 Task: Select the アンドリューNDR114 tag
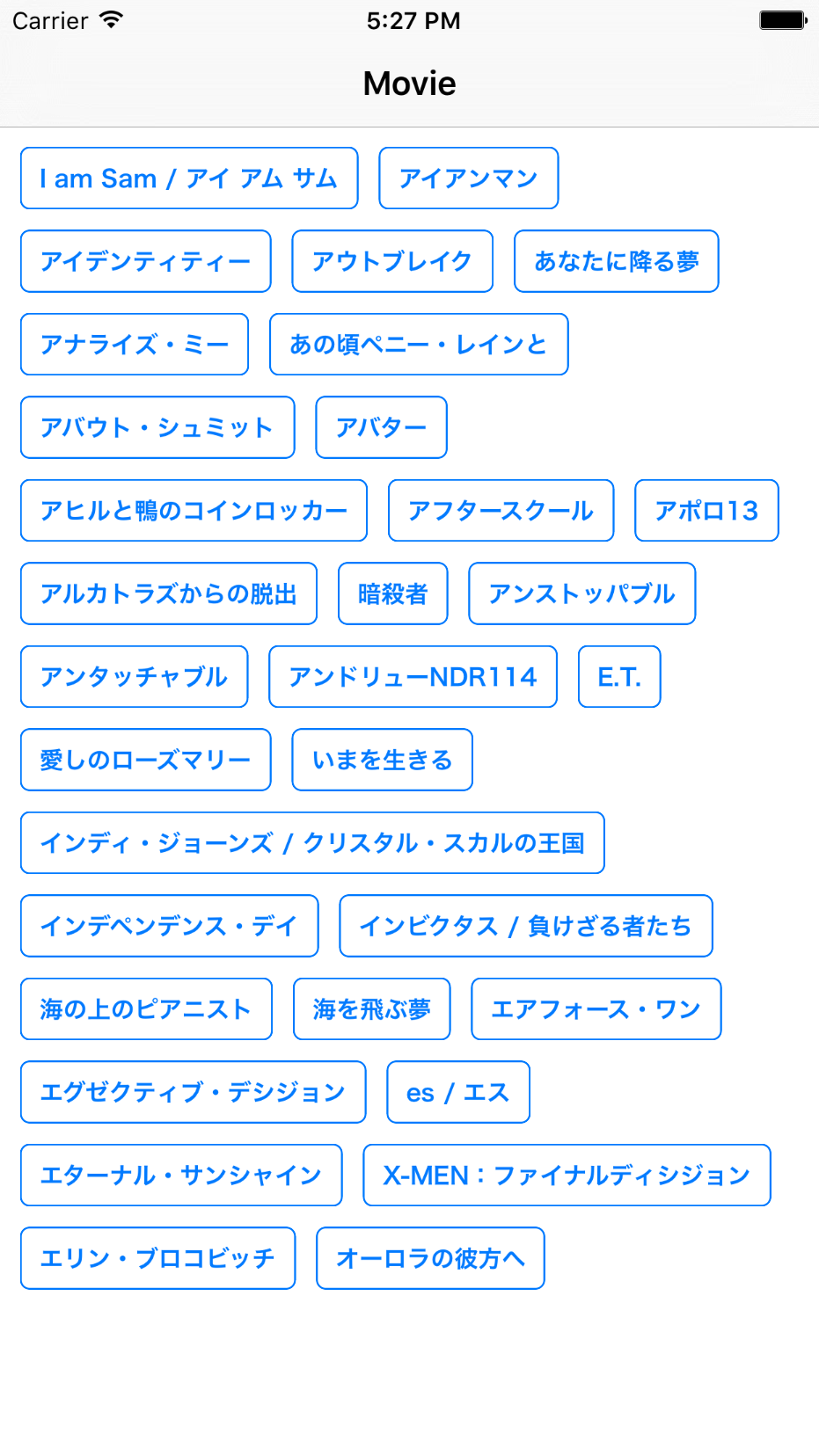click(413, 676)
